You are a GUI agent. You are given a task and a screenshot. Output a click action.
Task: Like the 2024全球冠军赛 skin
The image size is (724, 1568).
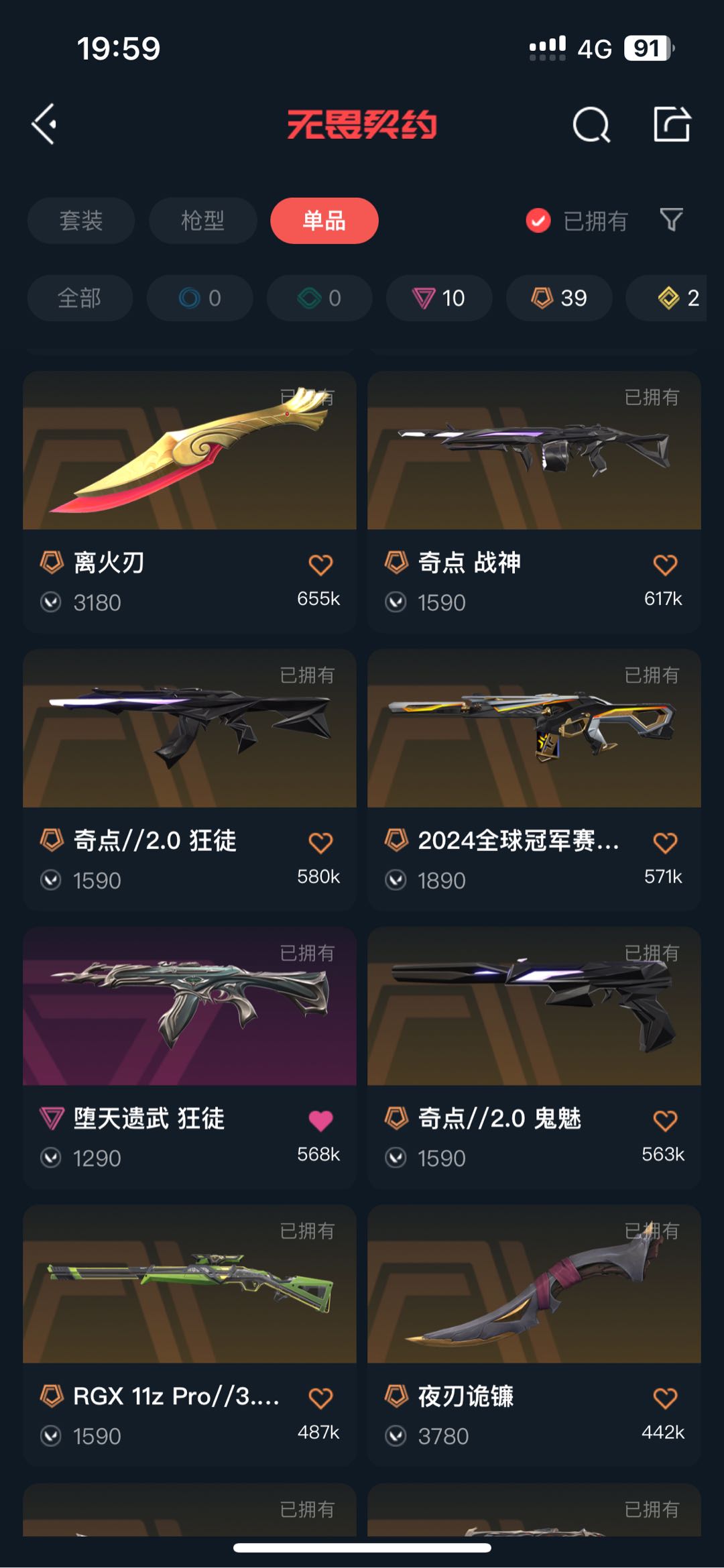point(665,842)
